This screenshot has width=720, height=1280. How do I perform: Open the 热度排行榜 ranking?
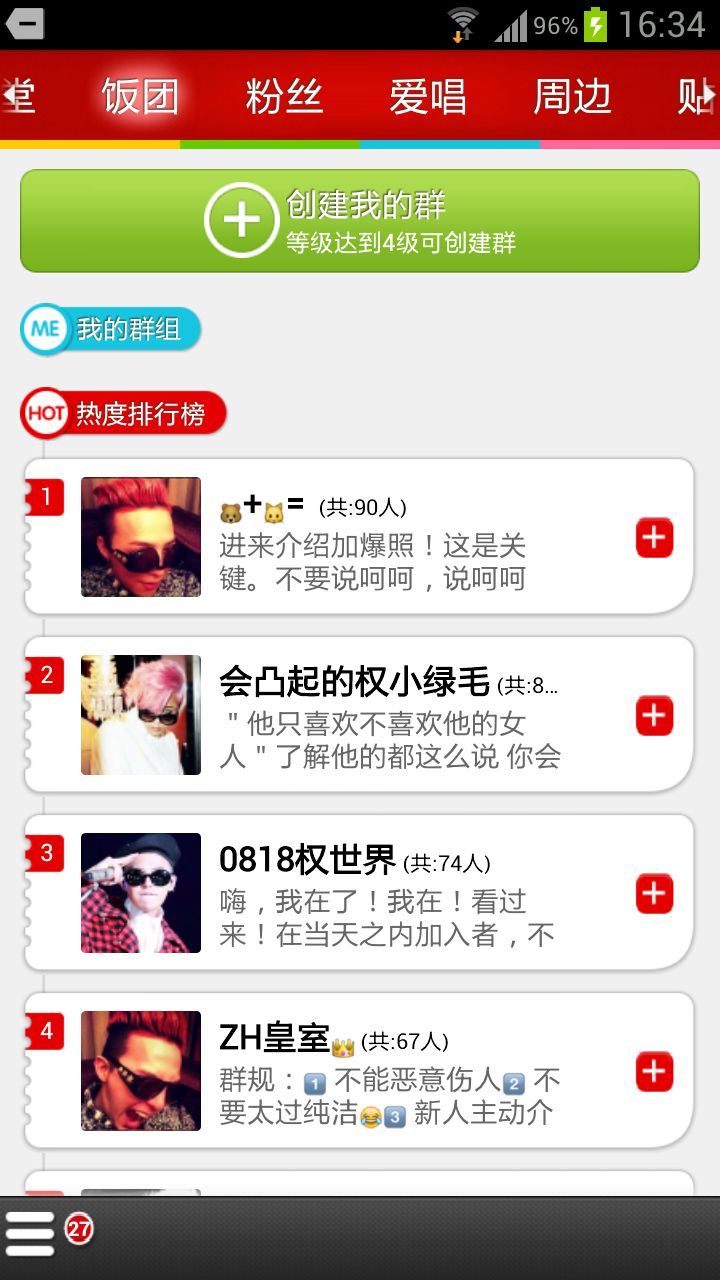124,413
